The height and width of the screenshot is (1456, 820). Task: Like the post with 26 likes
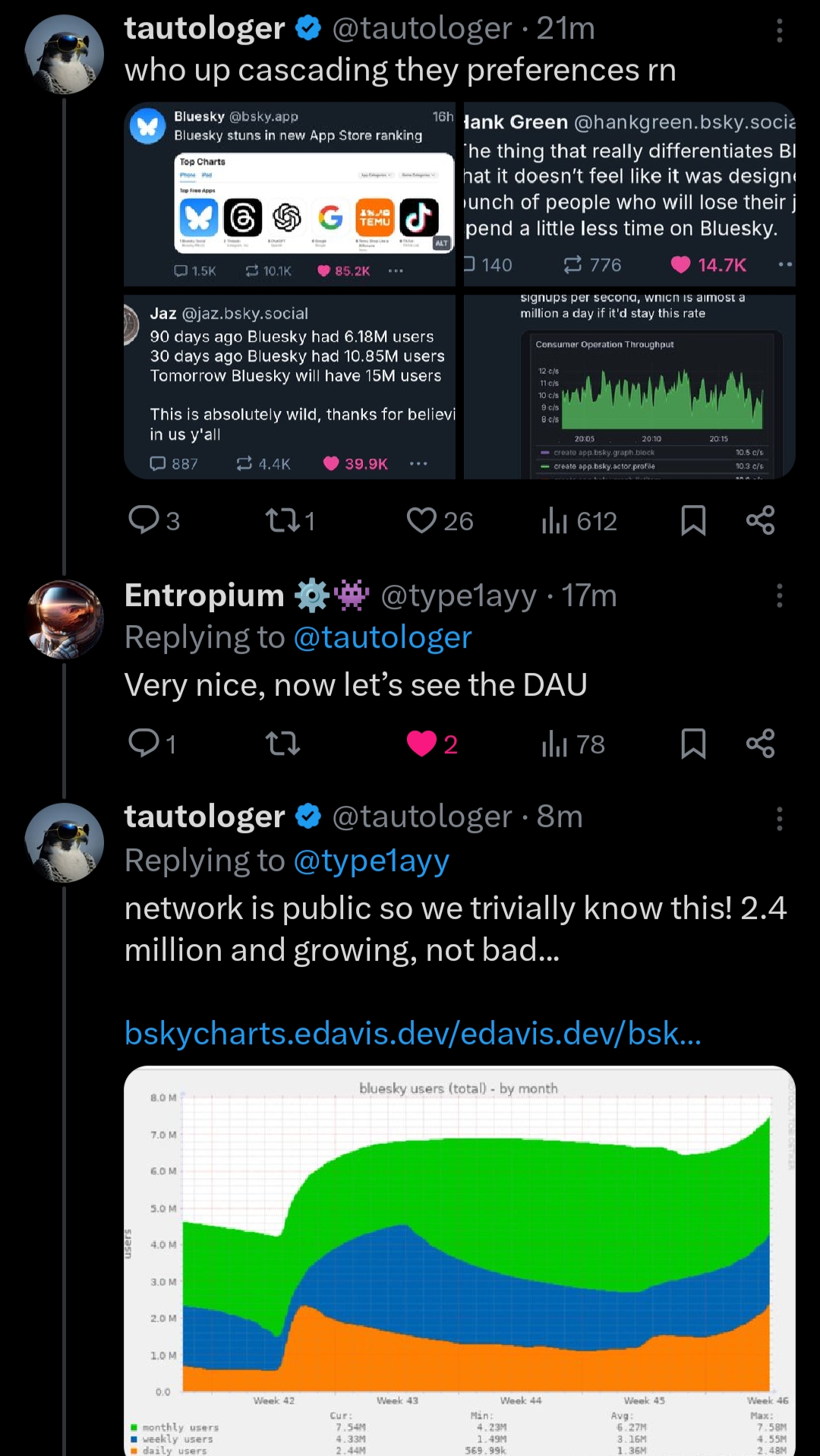pos(422,520)
